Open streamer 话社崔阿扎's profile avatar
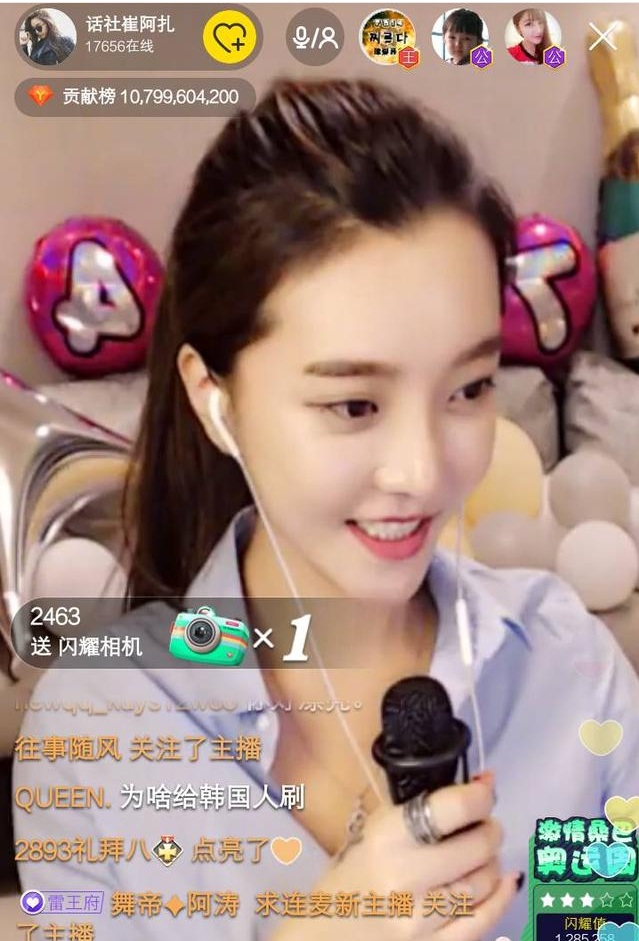The height and width of the screenshot is (941, 639). [x=47, y=37]
